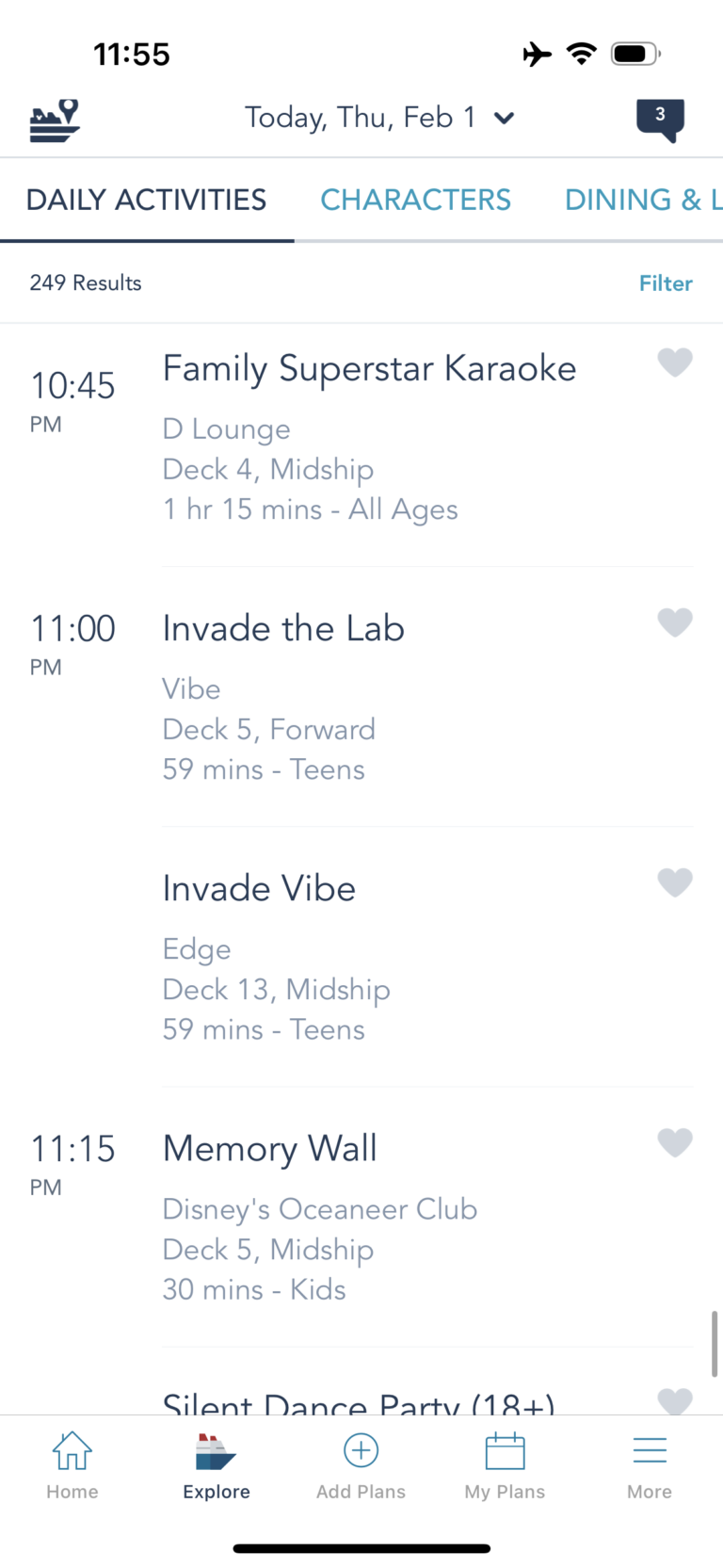Select the Explore tab
Screen dimensions: 723x1568
[x=217, y=1464]
